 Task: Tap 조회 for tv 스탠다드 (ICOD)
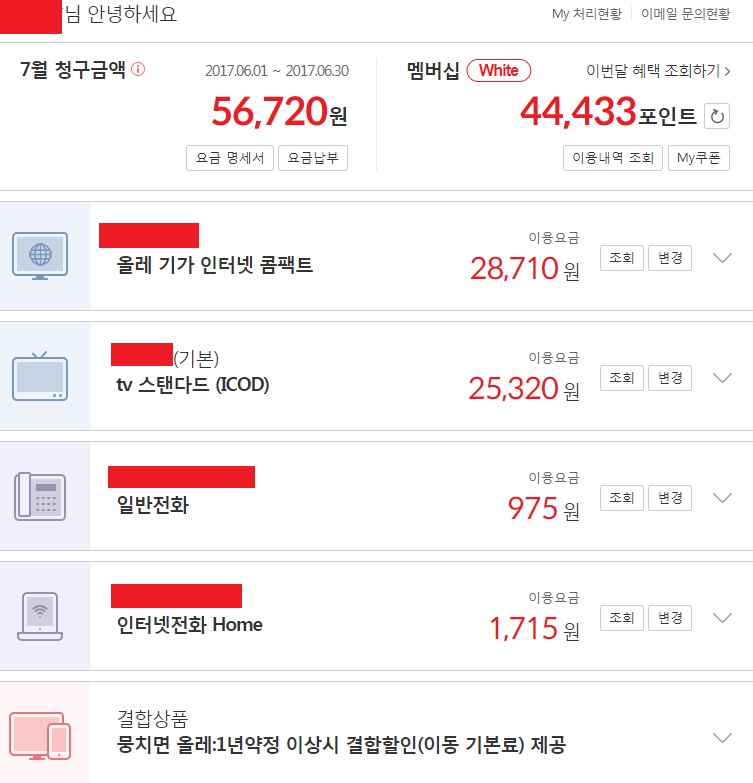(622, 378)
